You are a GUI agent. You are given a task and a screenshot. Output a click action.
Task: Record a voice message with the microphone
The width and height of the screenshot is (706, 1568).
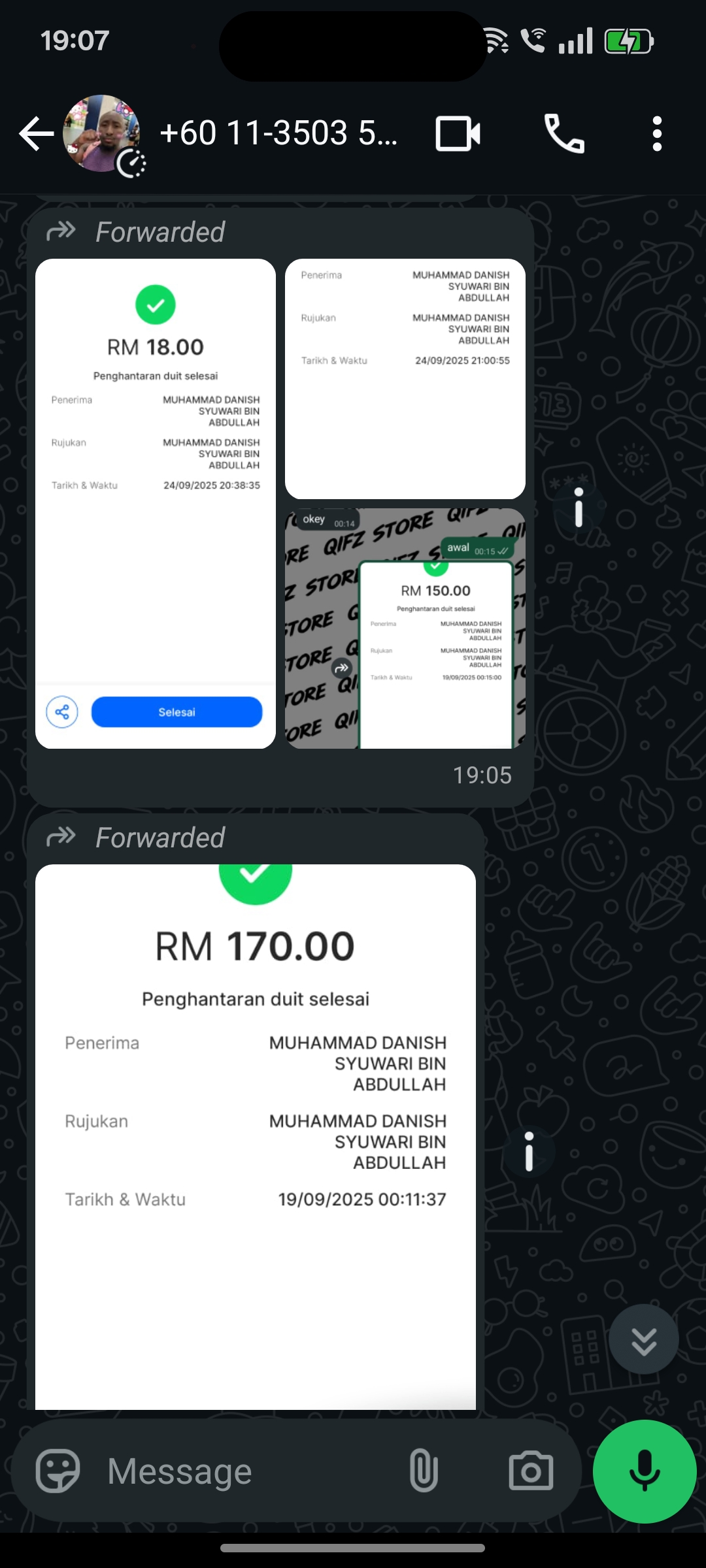pos(645,1471)
